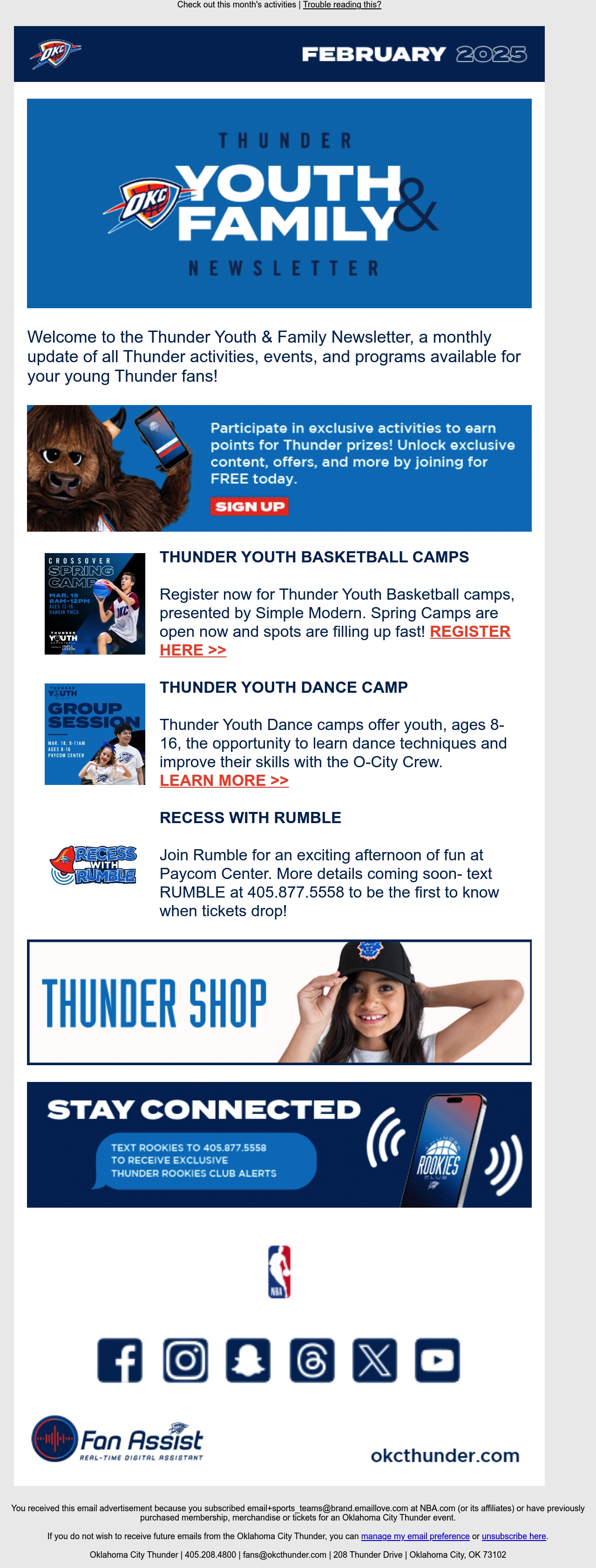This screenshot has height=1568, width=596.
Task: Open the Thunder Instagram profile
Action: pyautogui.click(x=186, y=1360)
